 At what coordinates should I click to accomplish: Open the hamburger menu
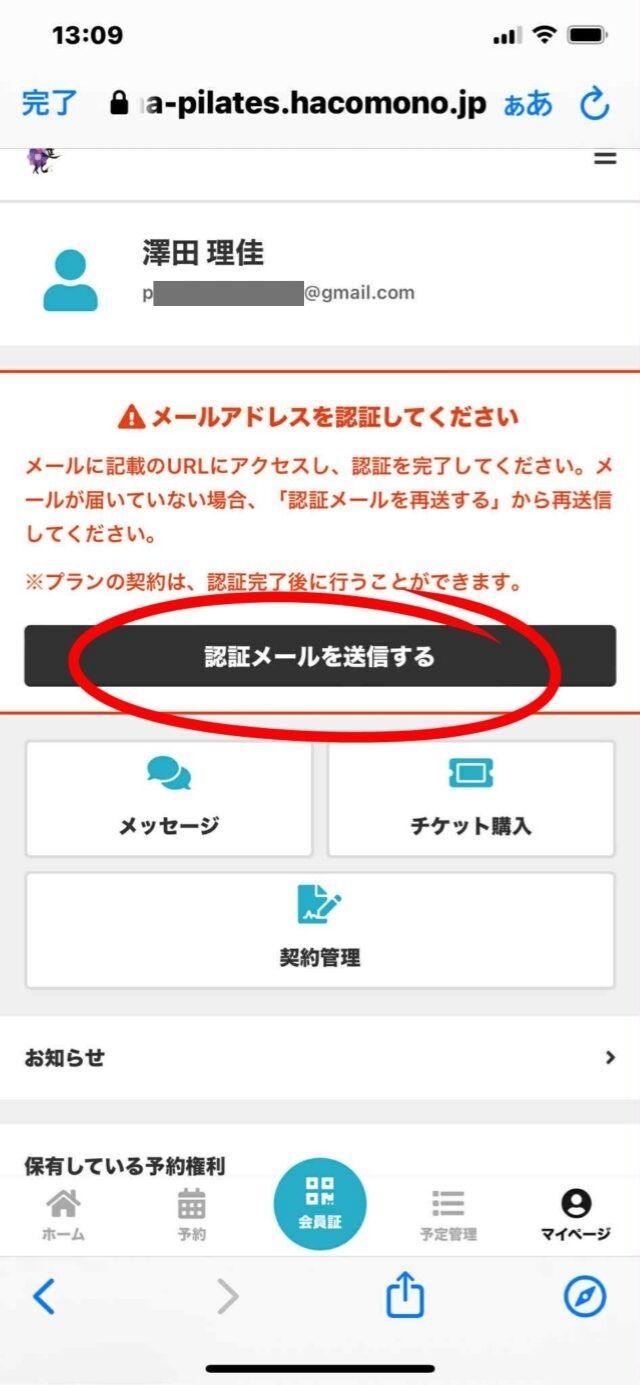(x=605, y=158)
